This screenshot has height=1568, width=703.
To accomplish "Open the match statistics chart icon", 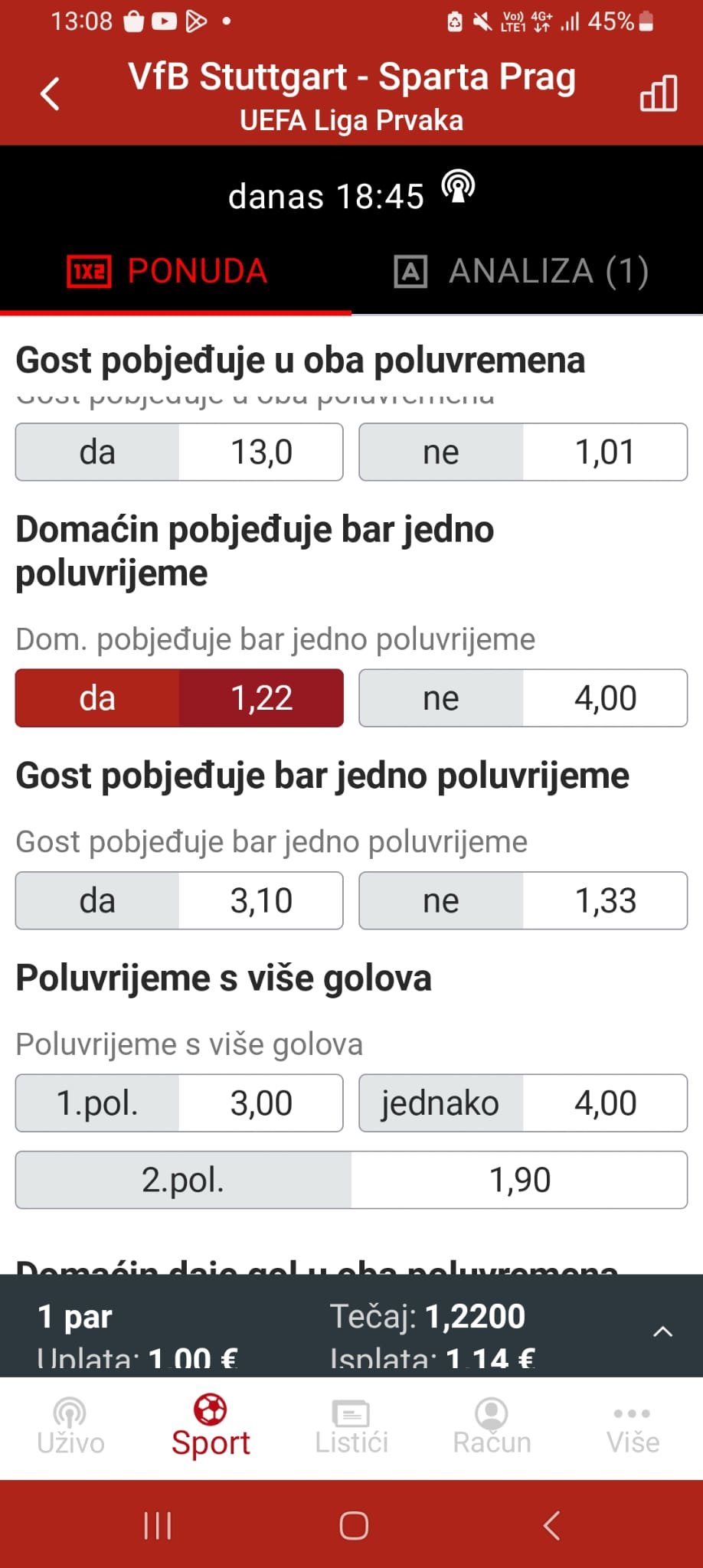I will [x=659, y=93].
